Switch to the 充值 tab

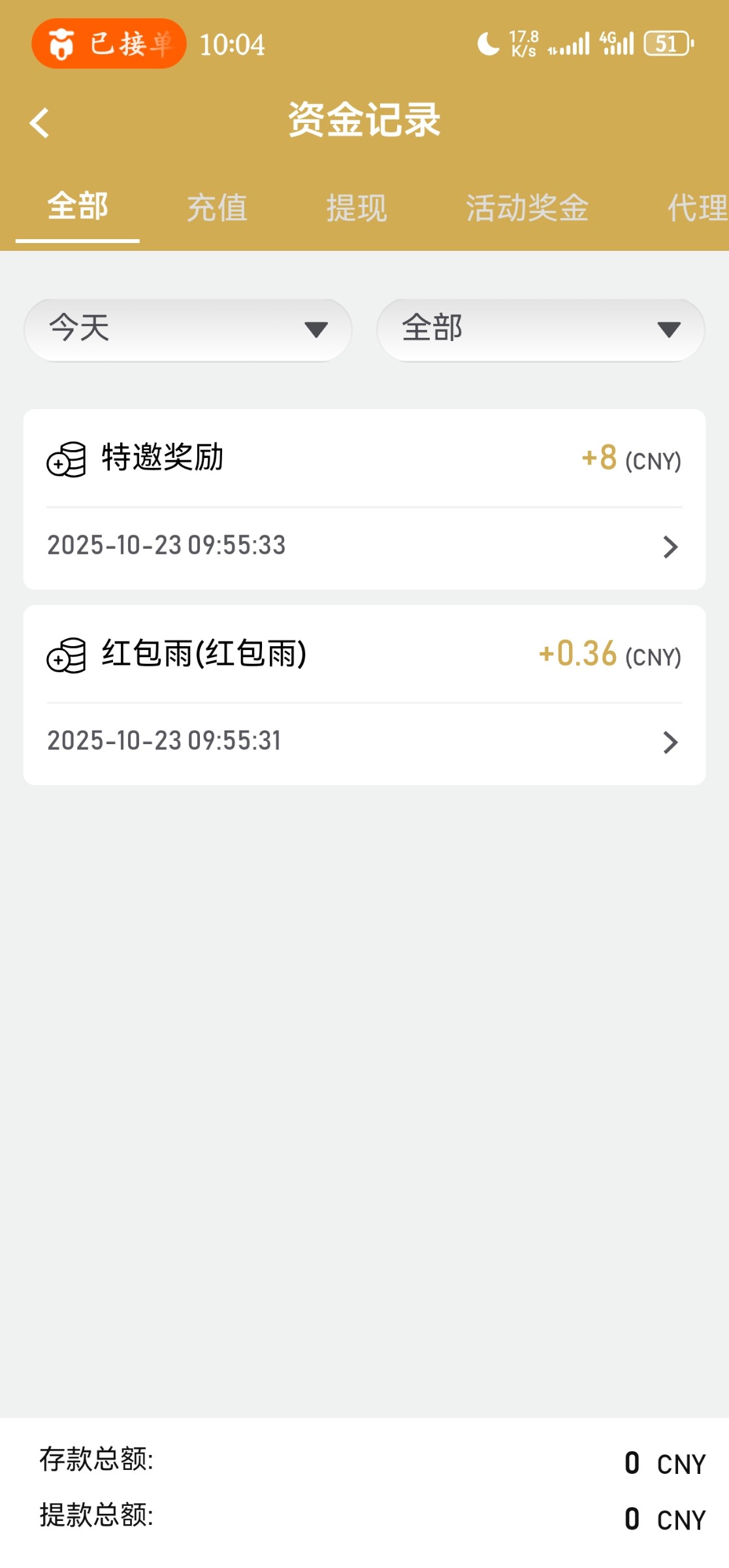(217, 208)
